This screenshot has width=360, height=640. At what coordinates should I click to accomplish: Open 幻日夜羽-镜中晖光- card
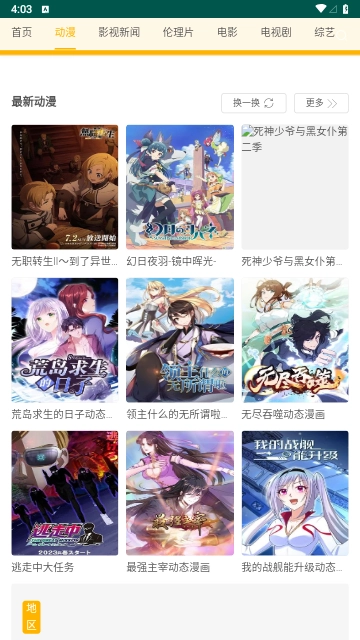point(180,196)
